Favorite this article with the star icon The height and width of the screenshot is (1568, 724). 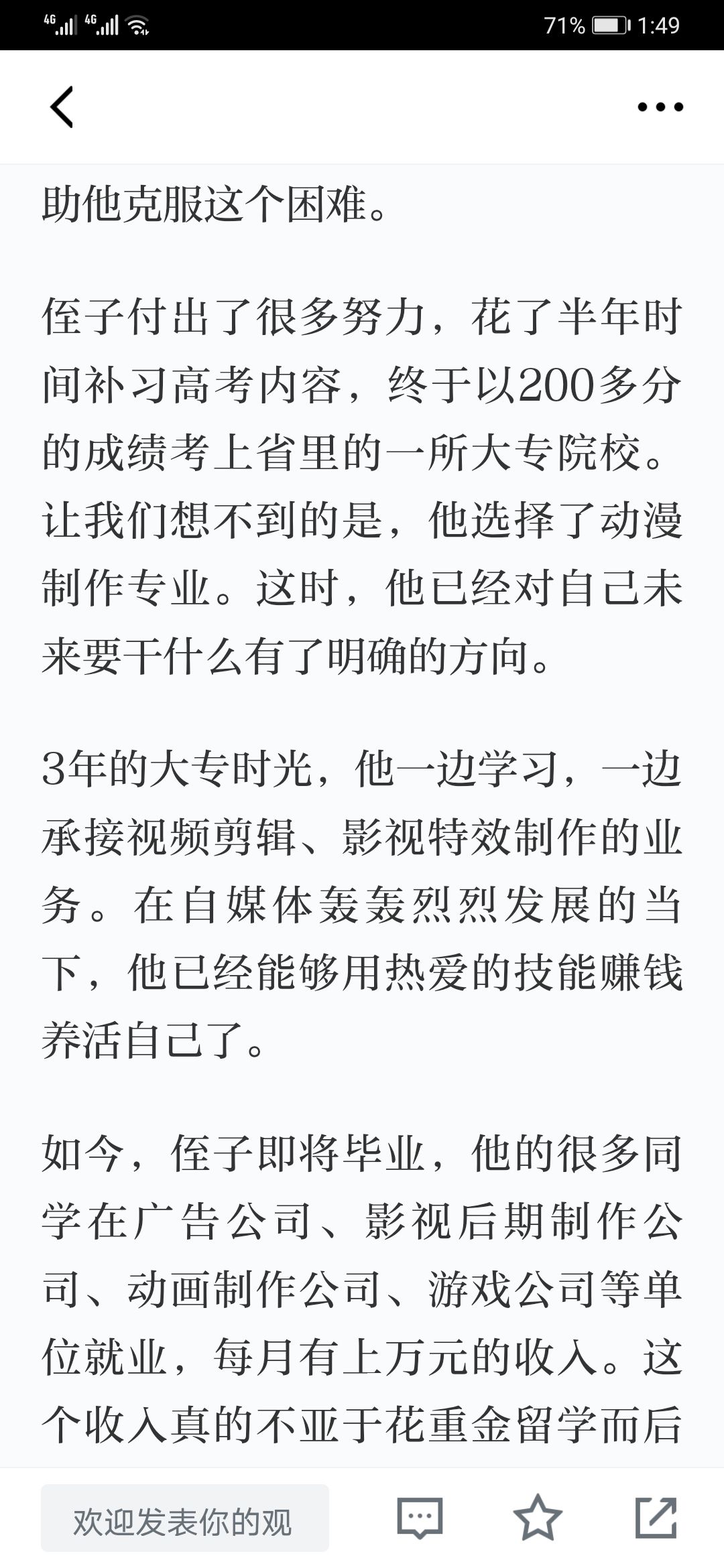tap(538, 1518)
